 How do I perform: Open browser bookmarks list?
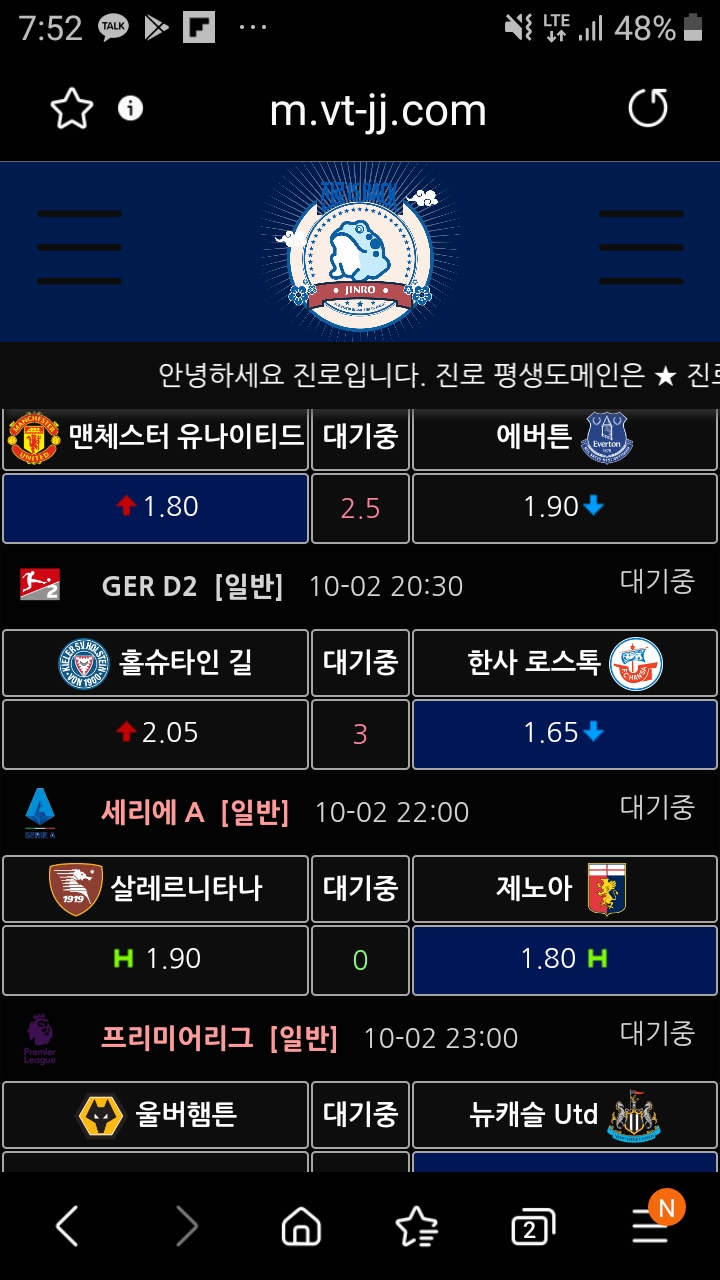[416, 1226]
